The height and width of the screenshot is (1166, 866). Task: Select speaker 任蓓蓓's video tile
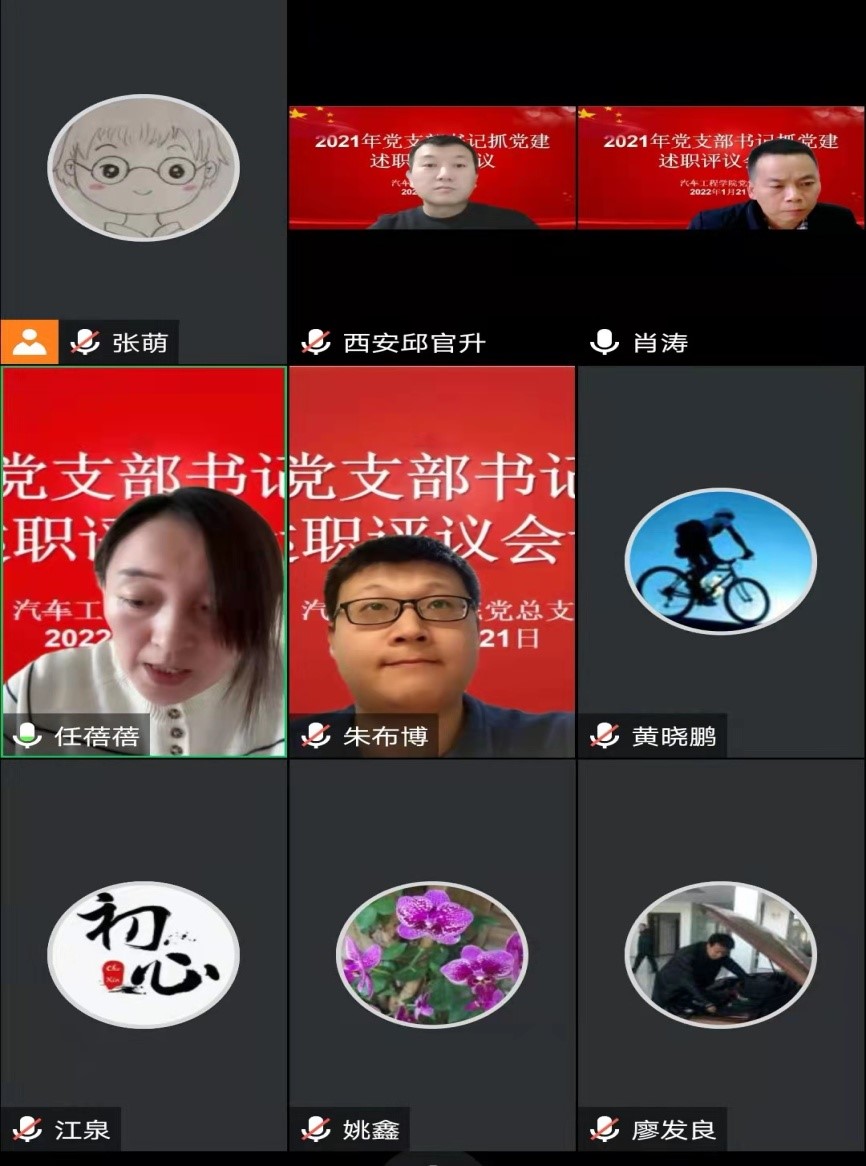coord(143,560)
